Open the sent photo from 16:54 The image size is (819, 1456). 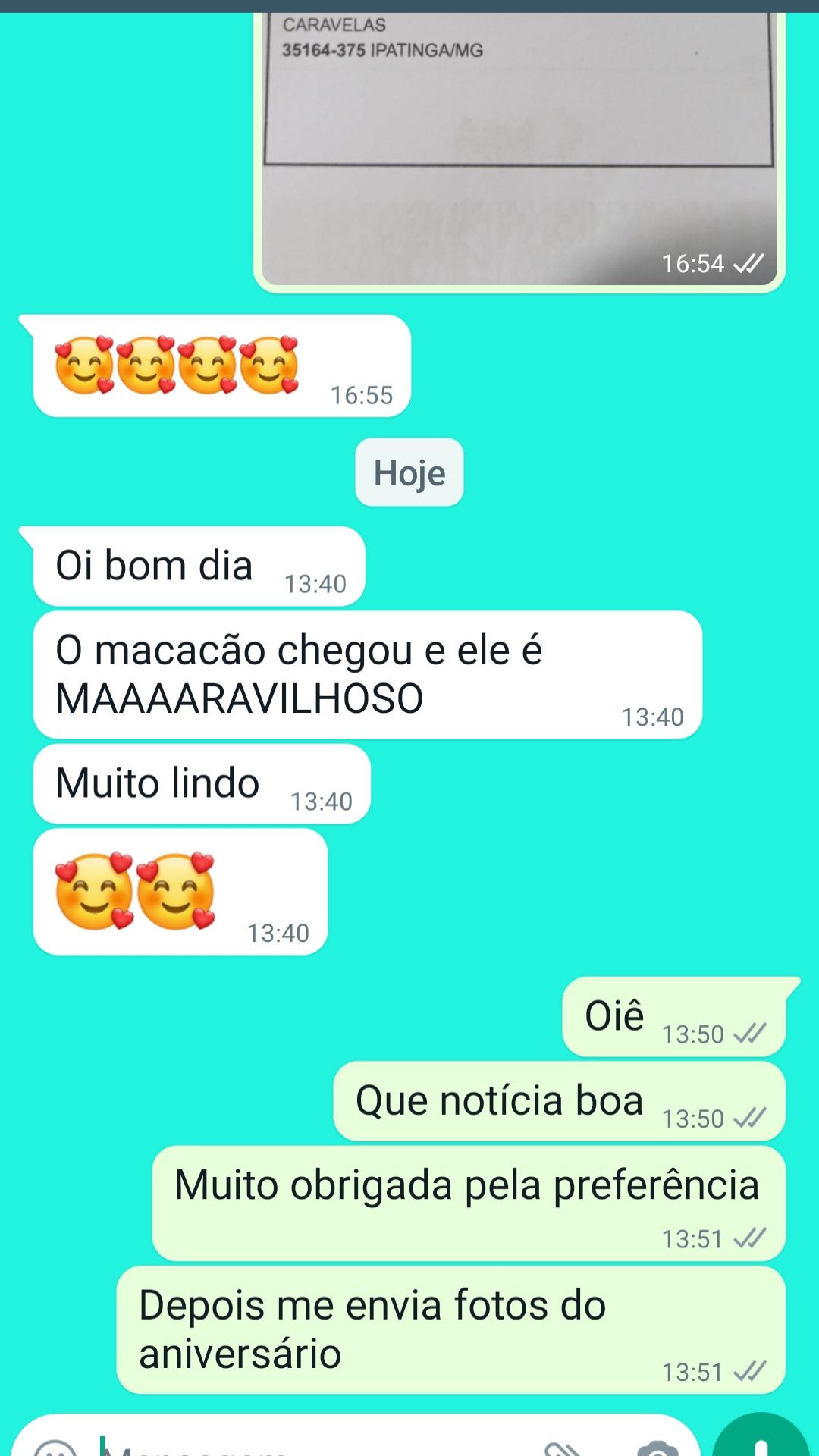[519, 152]
